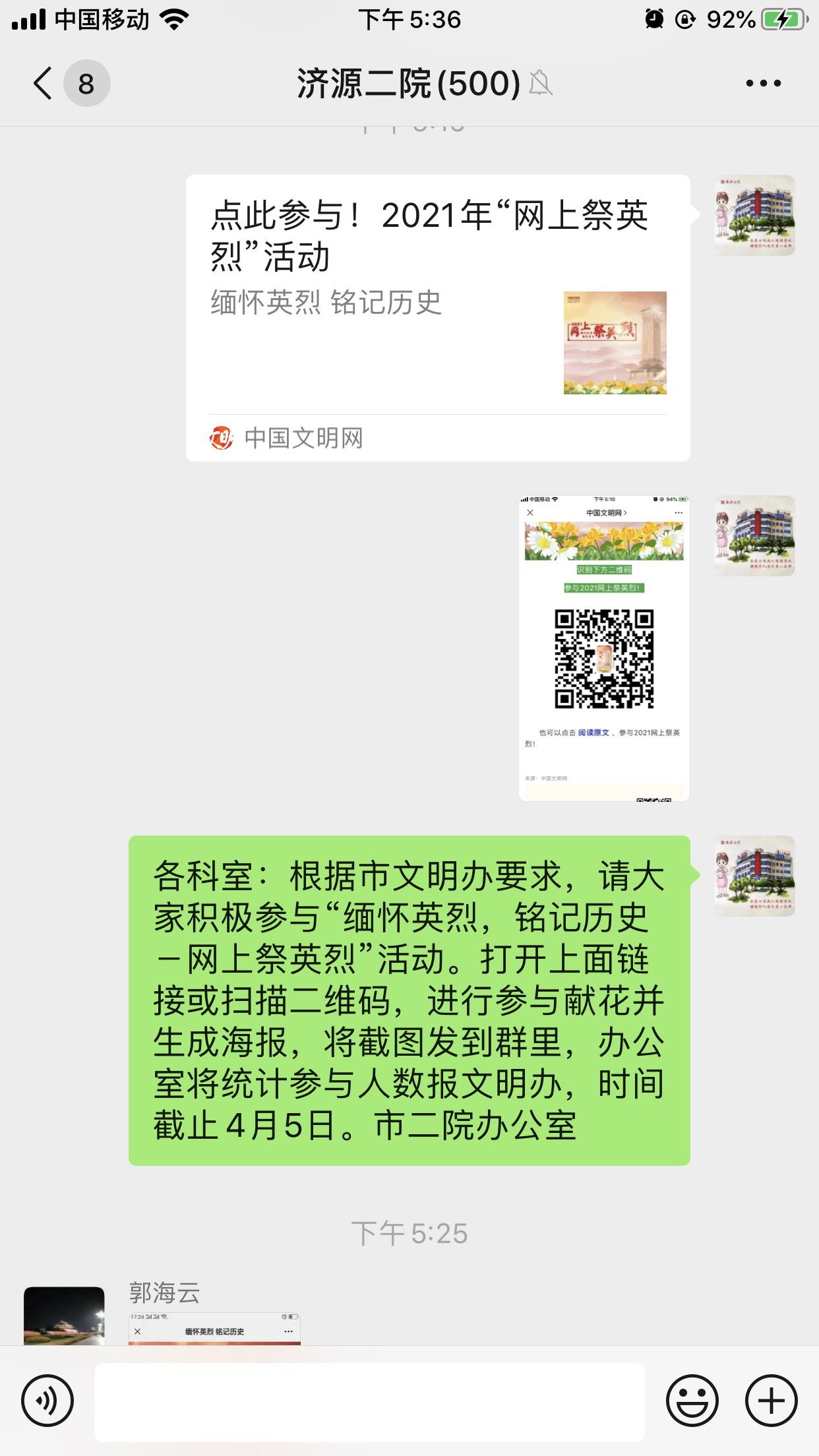This screenshot has width=819, height=1456.
Task: Tap the message text field
Action: tap(369, 1401)
